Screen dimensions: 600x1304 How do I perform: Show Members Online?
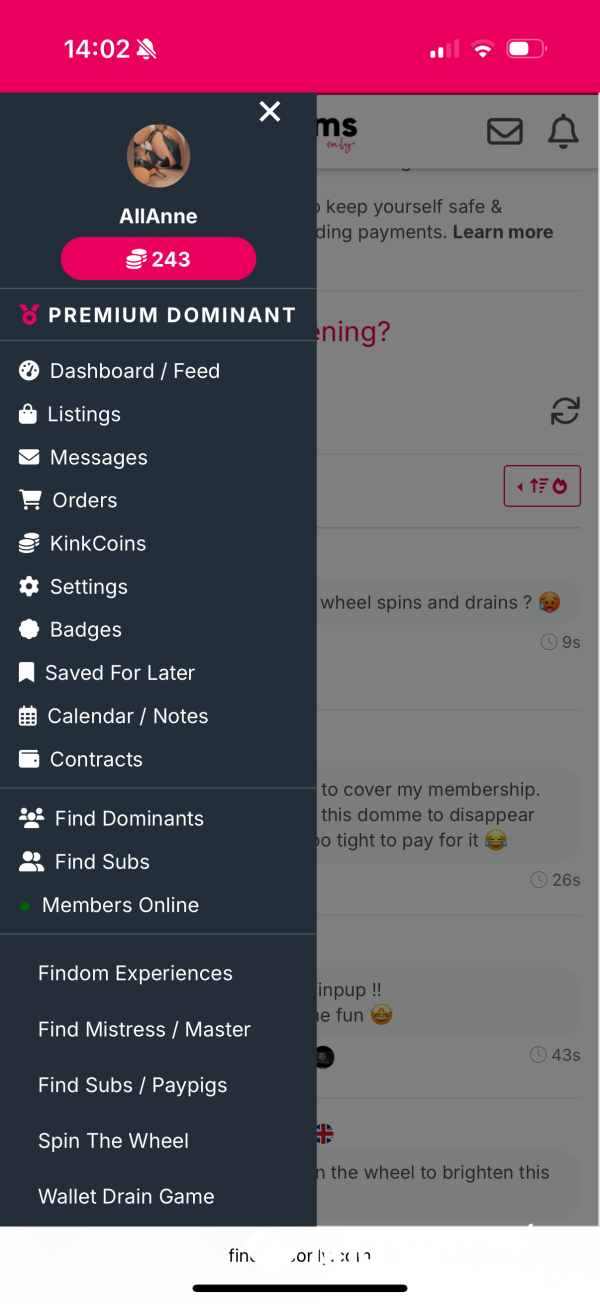[x=109, y=904]
